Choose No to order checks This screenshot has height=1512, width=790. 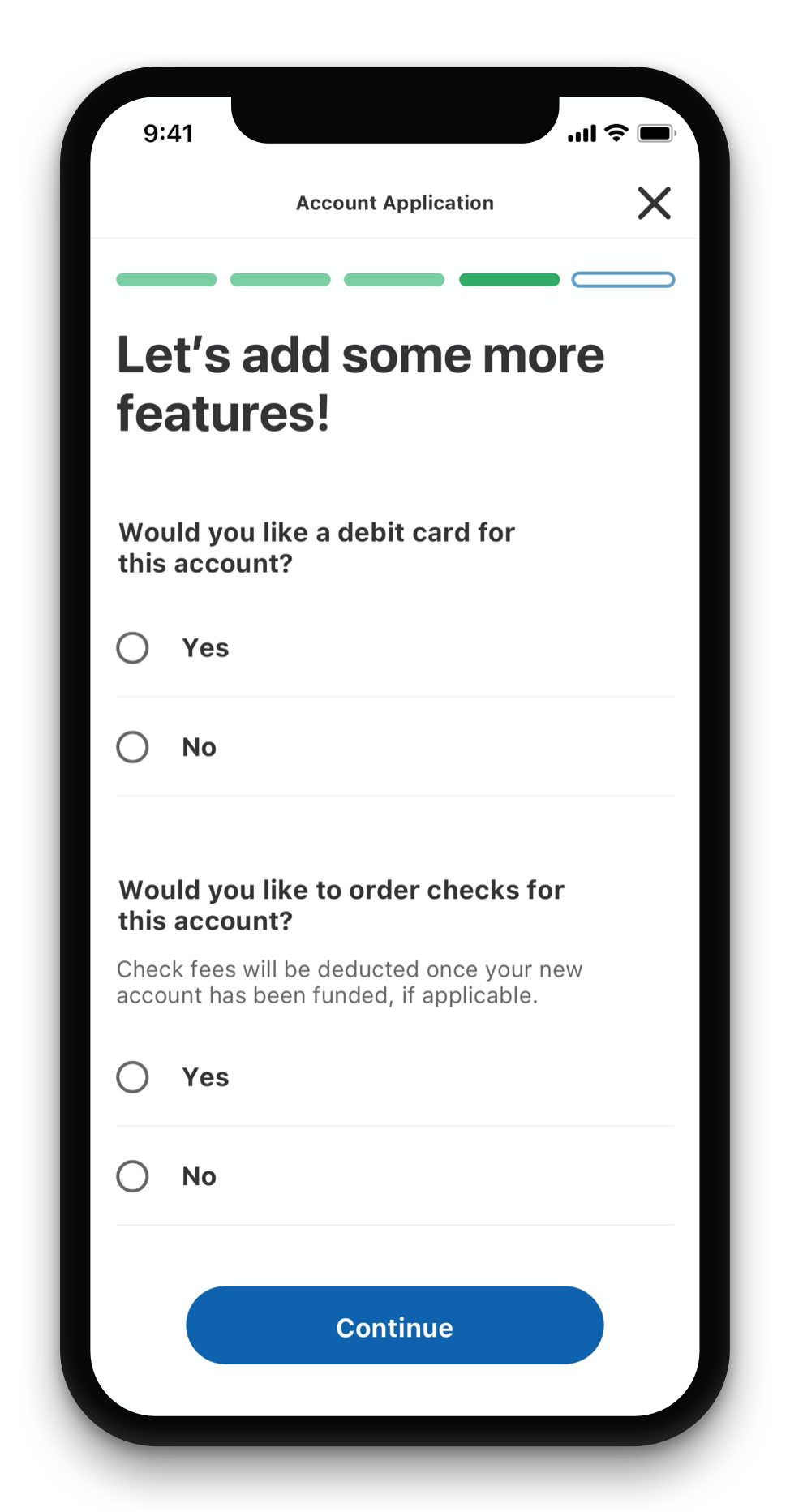click(133, 1176)
